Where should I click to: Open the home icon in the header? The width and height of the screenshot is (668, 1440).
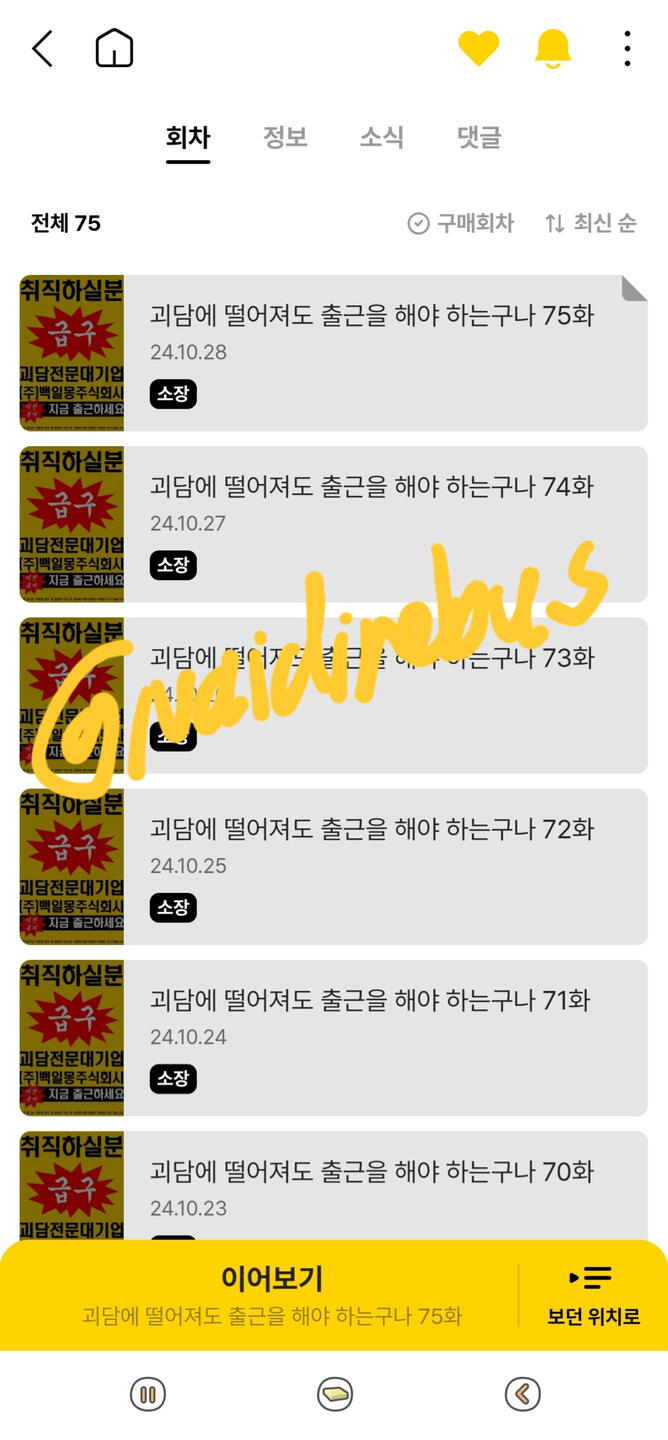click(114, 48)
